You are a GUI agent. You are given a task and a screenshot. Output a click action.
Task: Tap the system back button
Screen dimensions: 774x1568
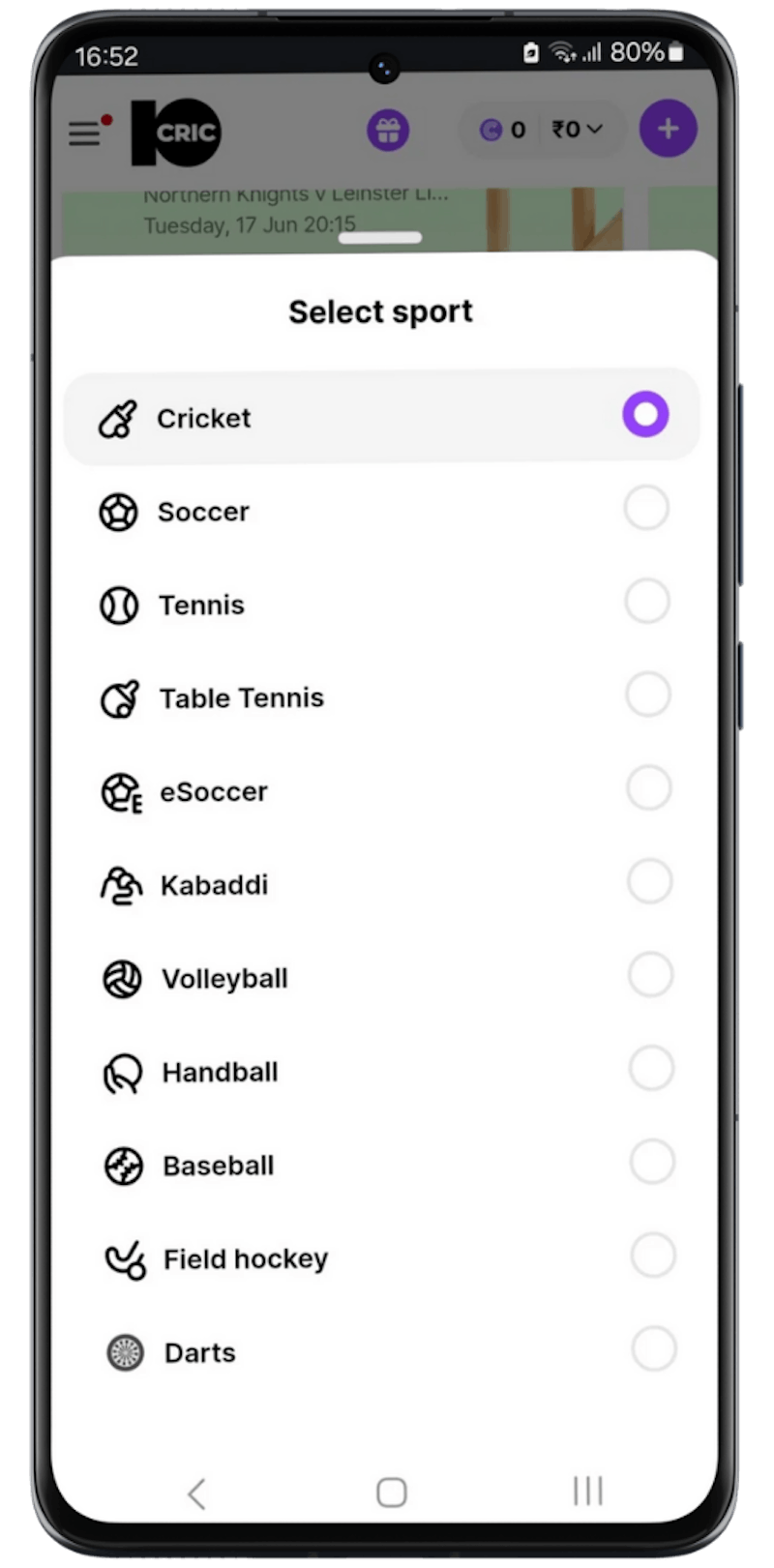pyautogui.click(x=197, y=1493)
